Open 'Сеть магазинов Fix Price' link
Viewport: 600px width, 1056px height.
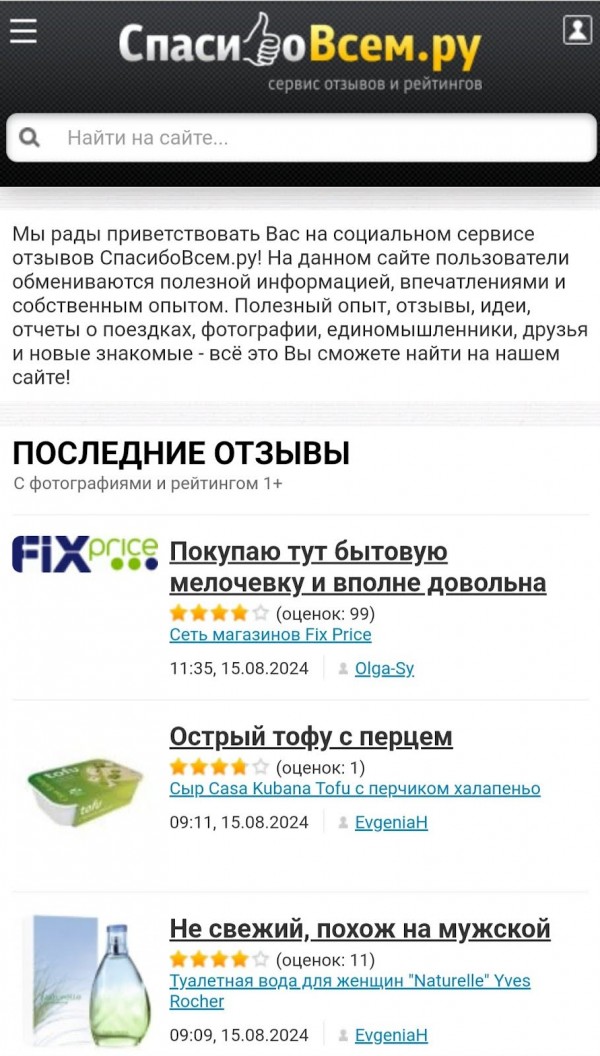point(270,635)
